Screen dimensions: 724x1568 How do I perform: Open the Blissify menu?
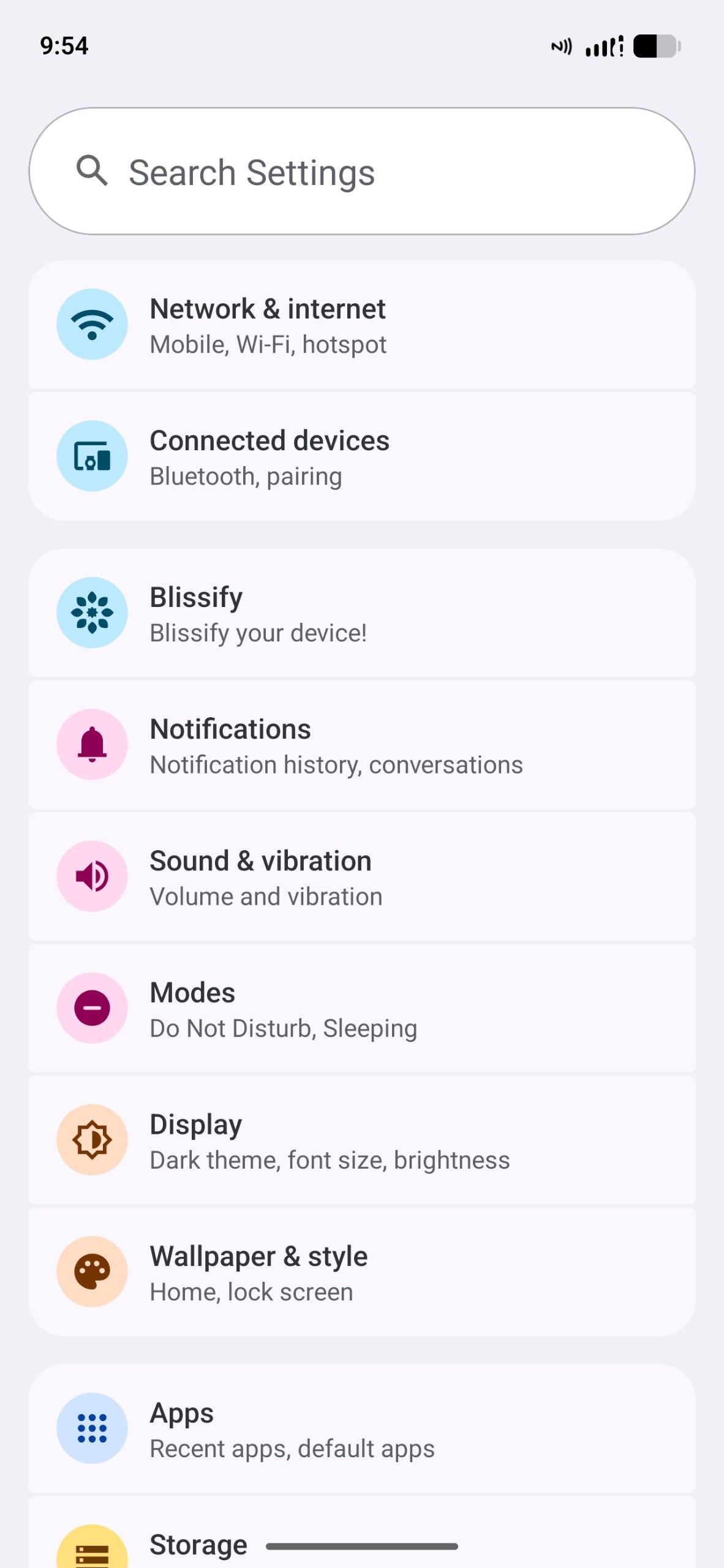pyautogui.click(x=361, y=614)
